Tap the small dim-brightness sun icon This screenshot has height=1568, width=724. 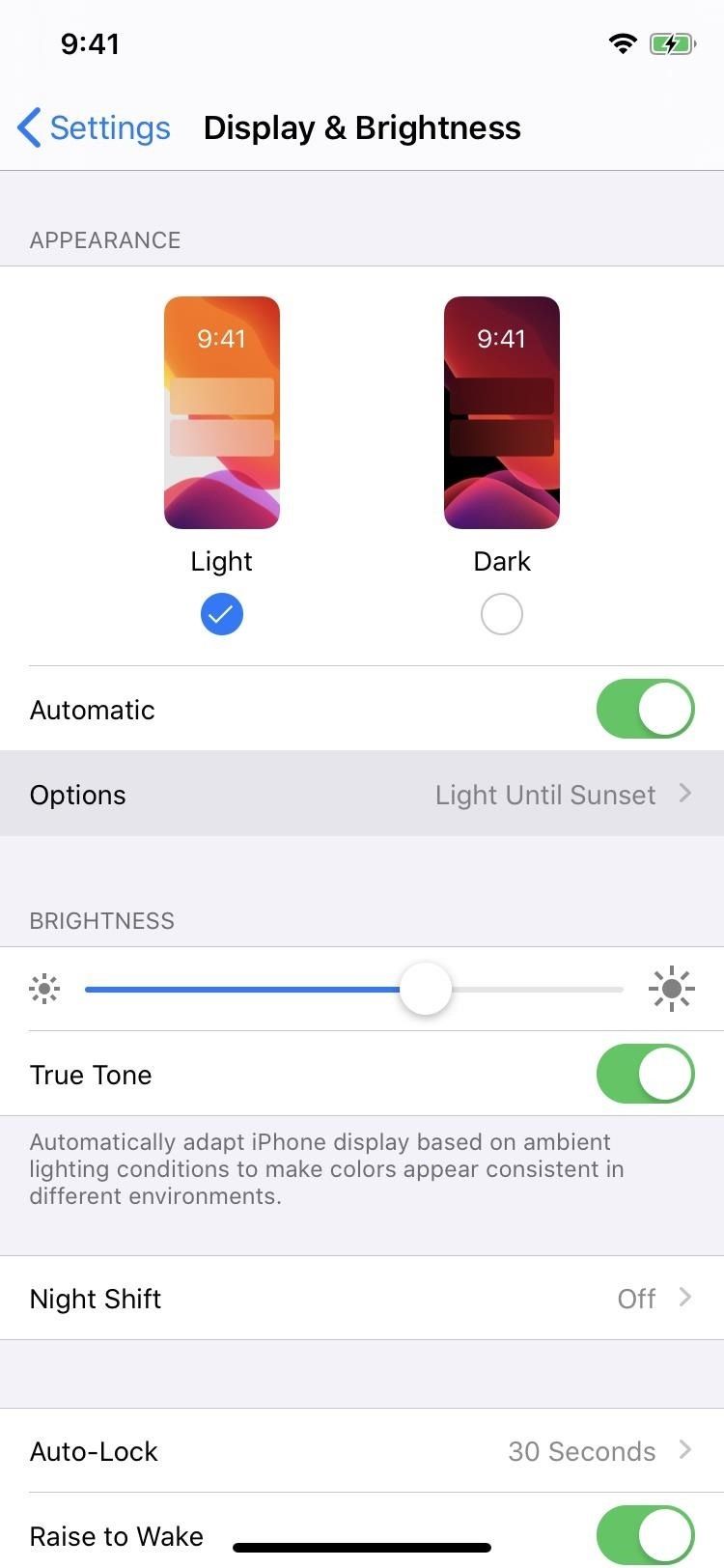click(x=43, y=988)
